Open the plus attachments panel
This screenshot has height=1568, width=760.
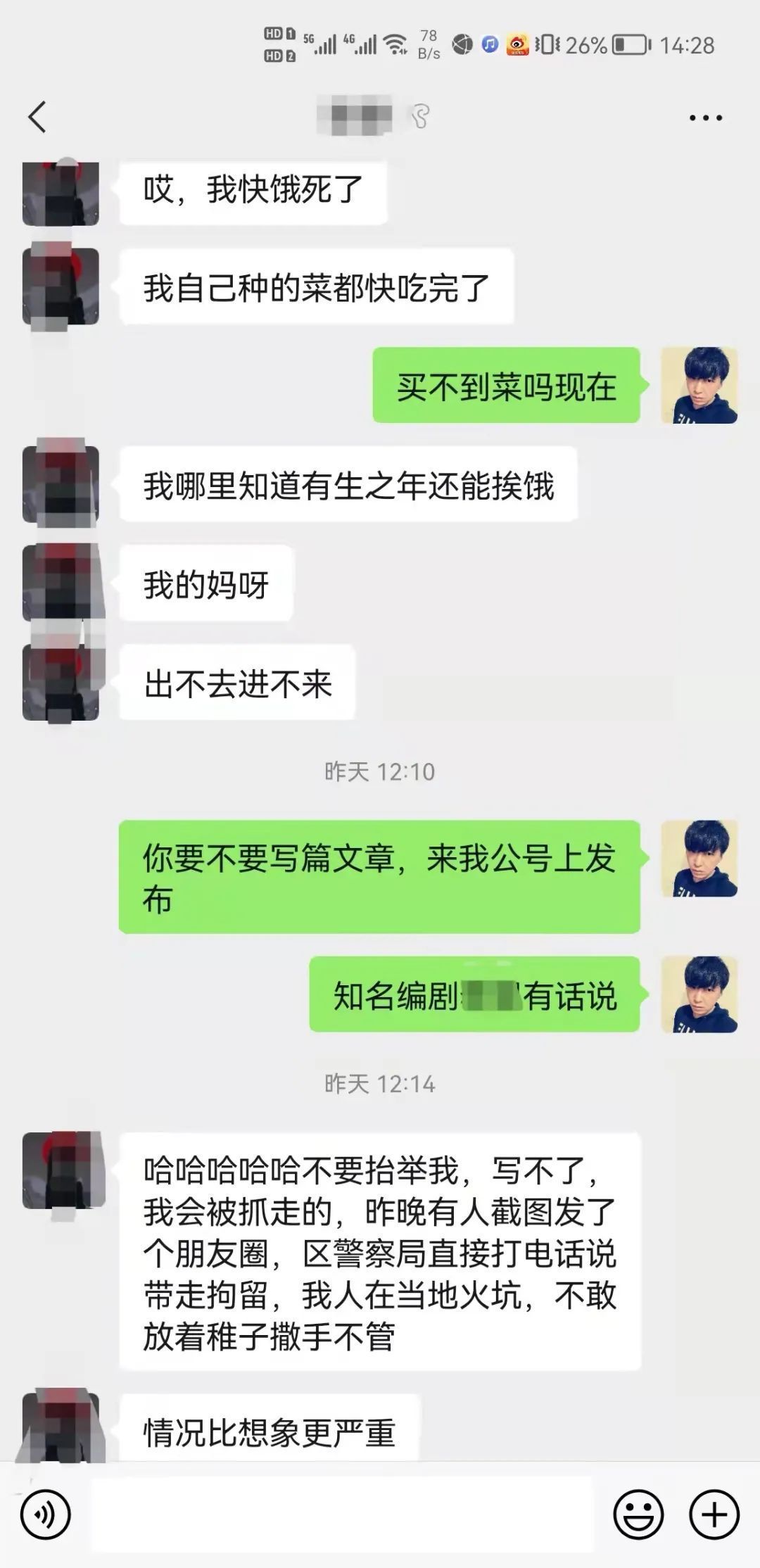point(714,1514)
